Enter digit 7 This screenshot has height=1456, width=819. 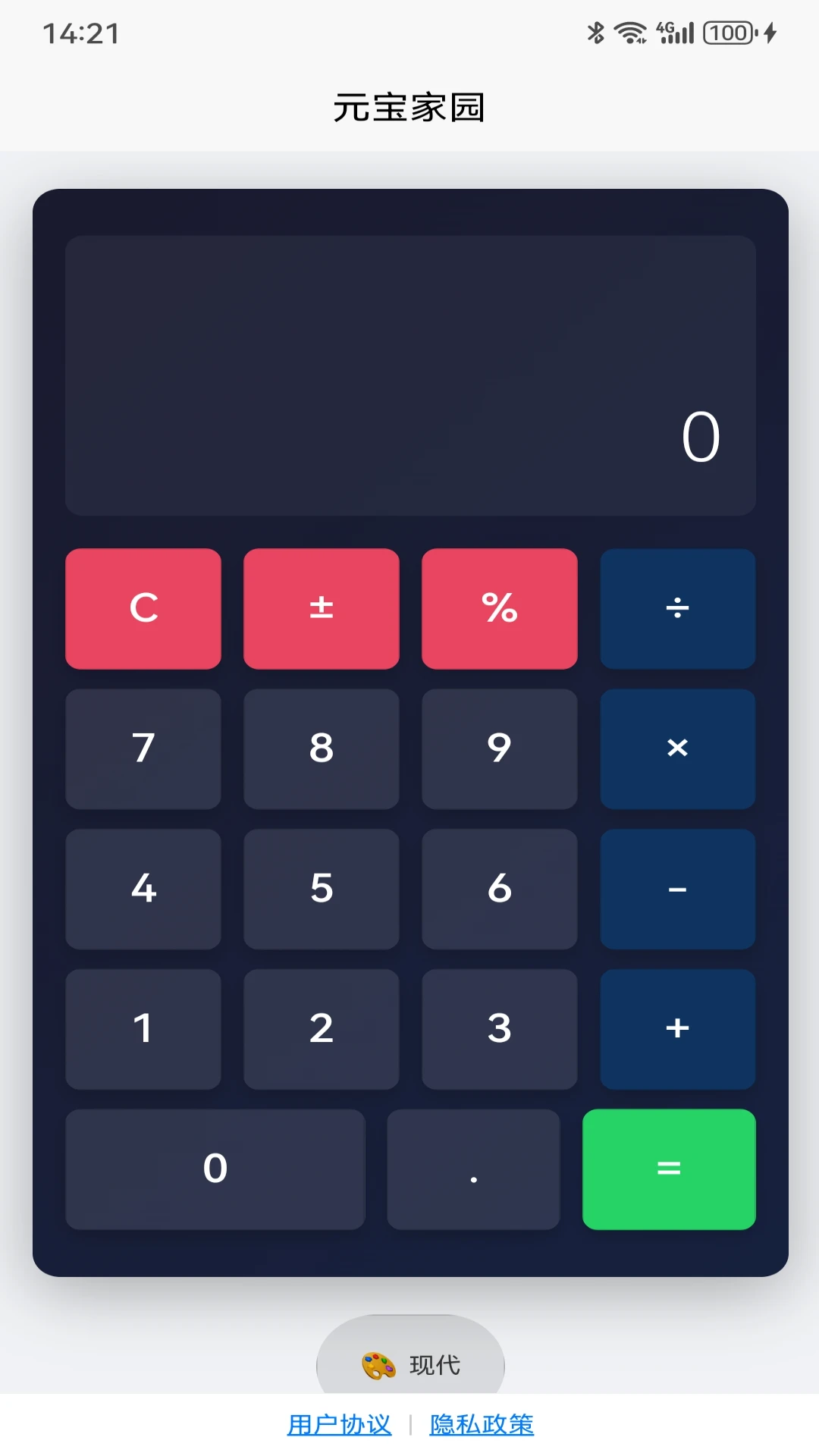coord(143,748)
